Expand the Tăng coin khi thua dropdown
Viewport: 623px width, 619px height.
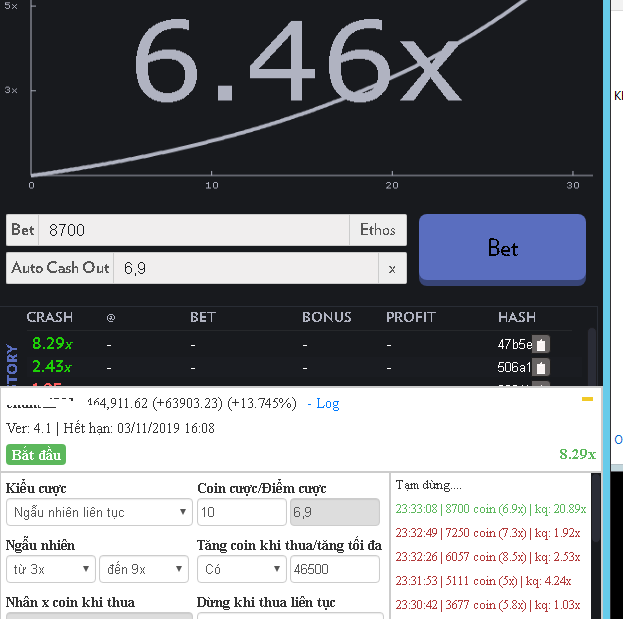(x=241, y=569)
